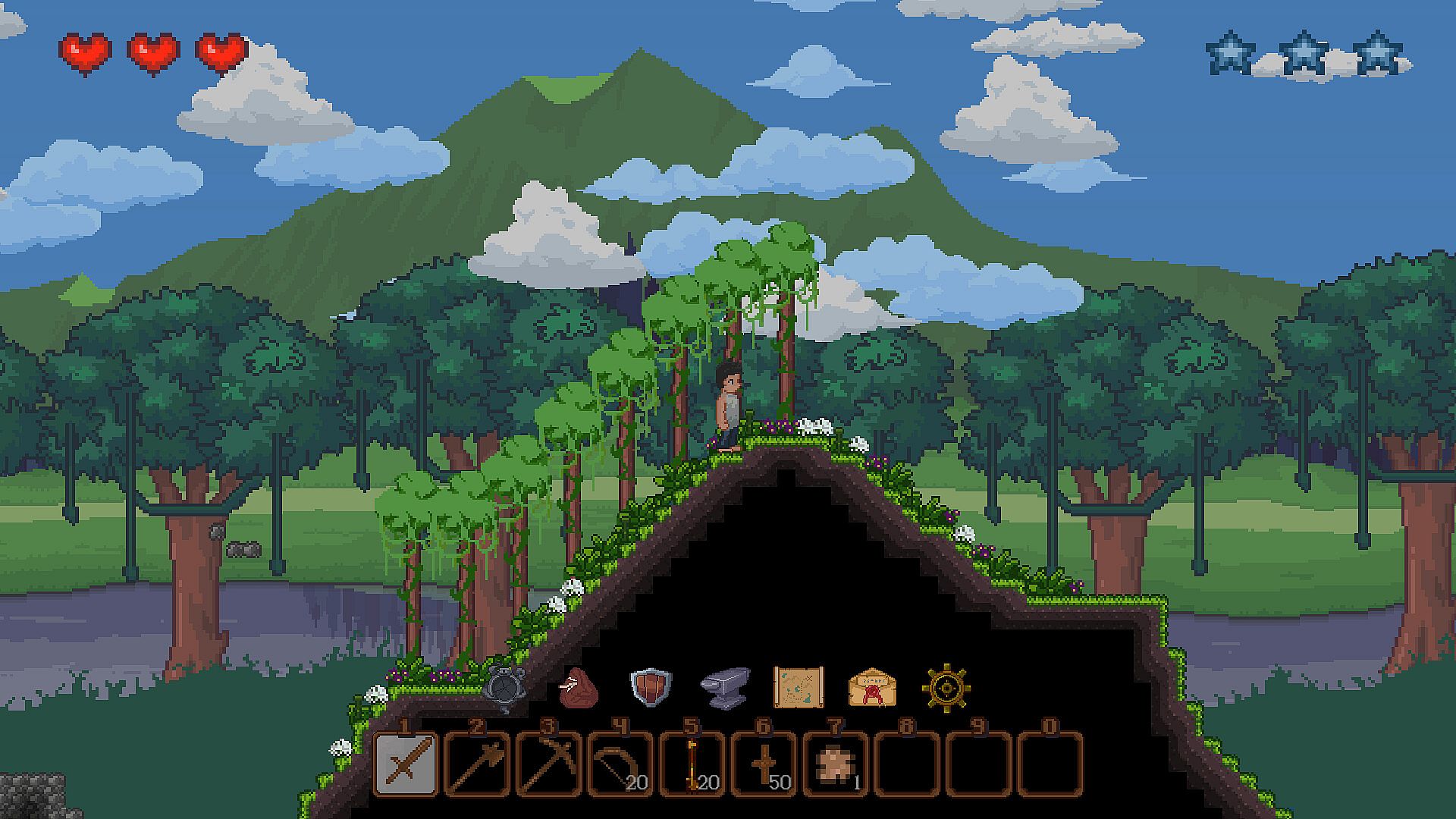Image resolution: width=1456 pixels, height=819 pixels.
Task: Open the anvil crafting menu
Action: 724,688
